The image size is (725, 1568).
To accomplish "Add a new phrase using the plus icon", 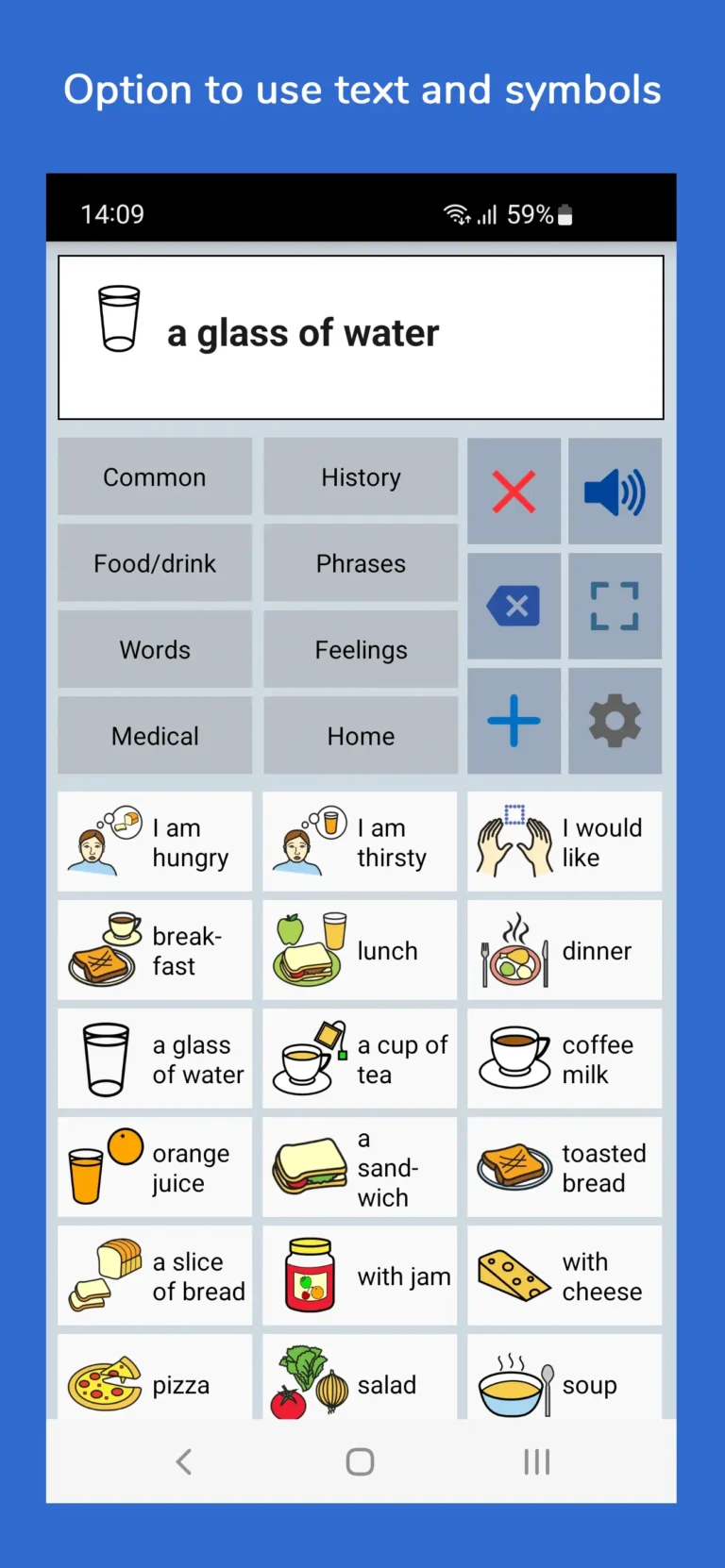I will (x=514, y=721).
